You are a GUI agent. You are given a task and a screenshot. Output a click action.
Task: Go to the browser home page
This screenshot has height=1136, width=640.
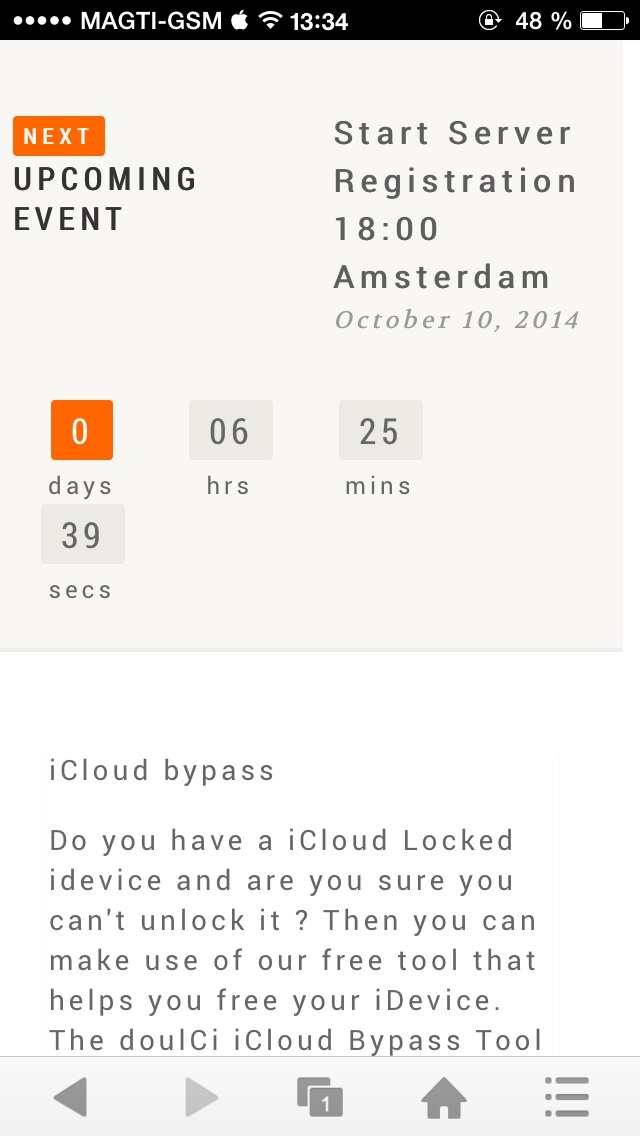pos(444,1097)
